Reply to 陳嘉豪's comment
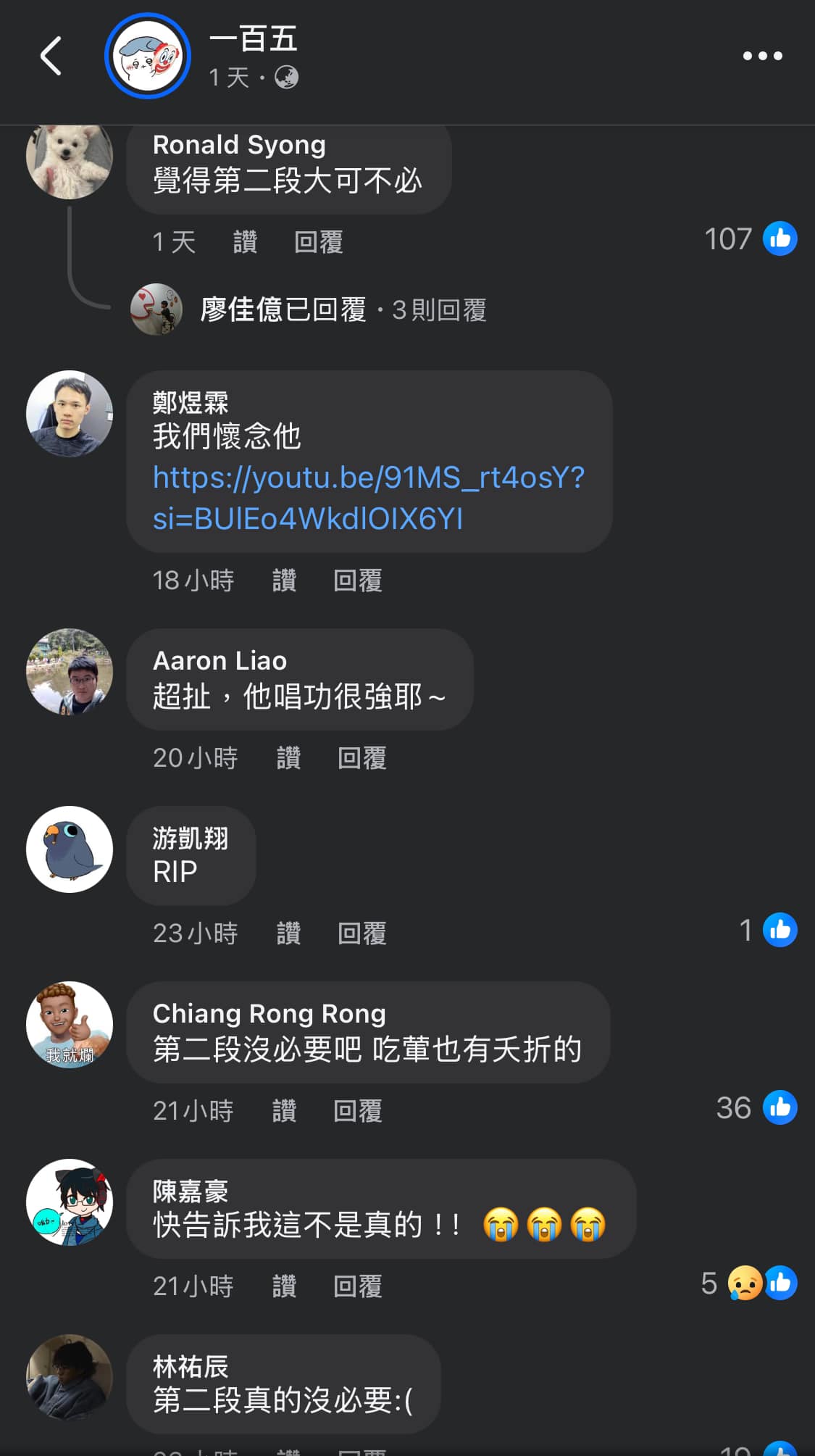Viewport: 815px width, 1456px height. pos(357,1286)
